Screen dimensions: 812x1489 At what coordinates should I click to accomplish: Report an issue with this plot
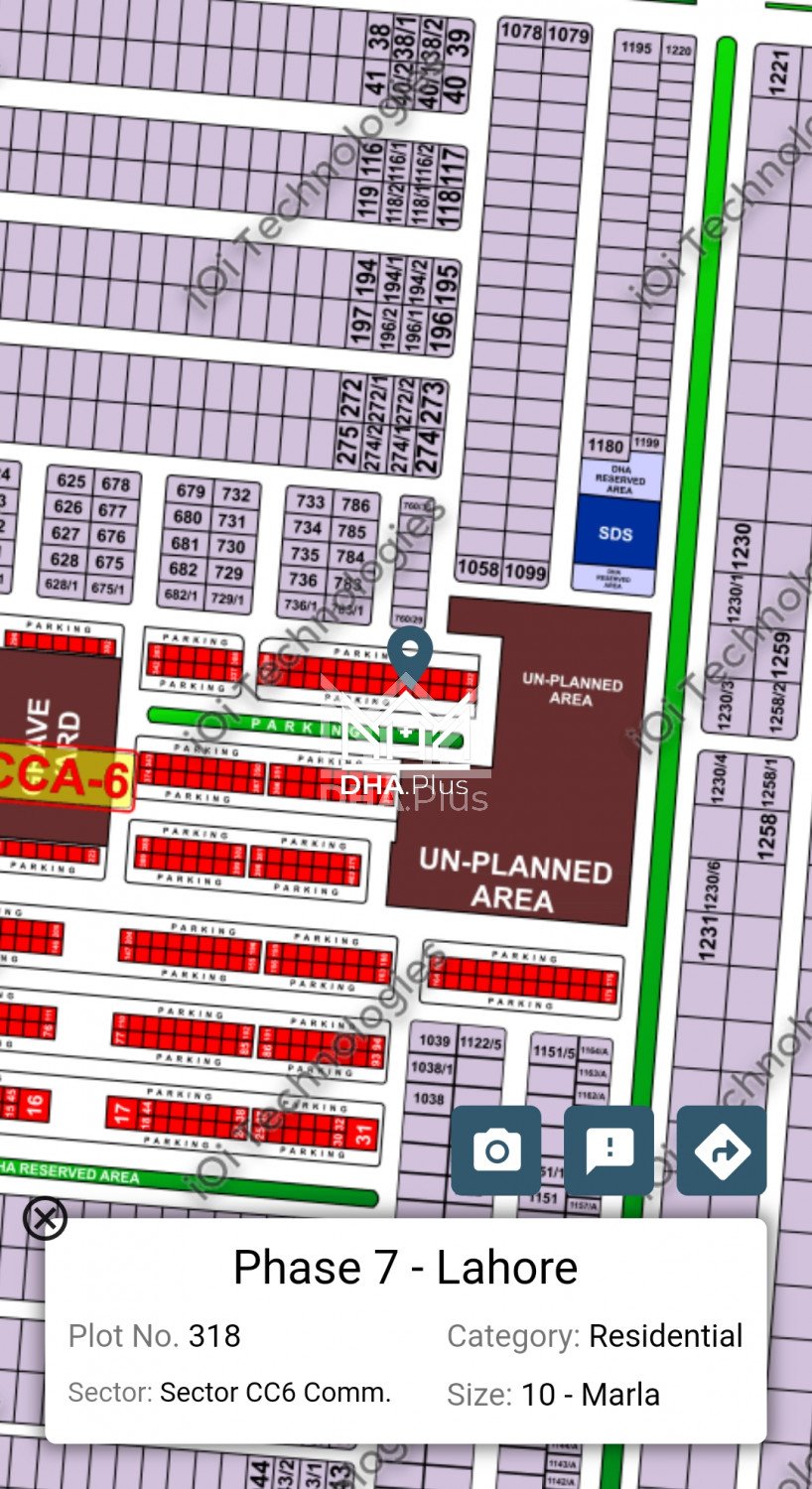pos(609,1151)
